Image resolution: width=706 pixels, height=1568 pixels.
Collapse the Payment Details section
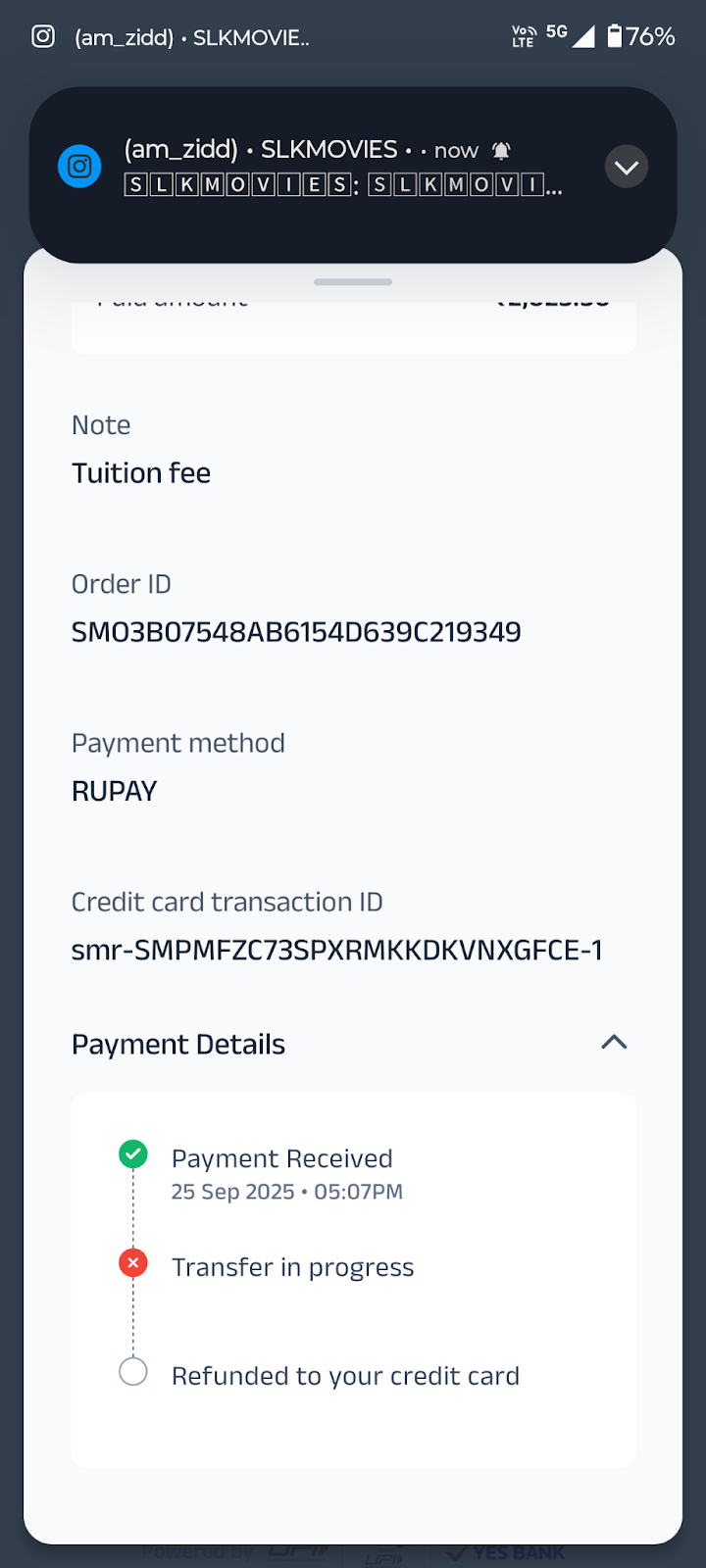614,1043
